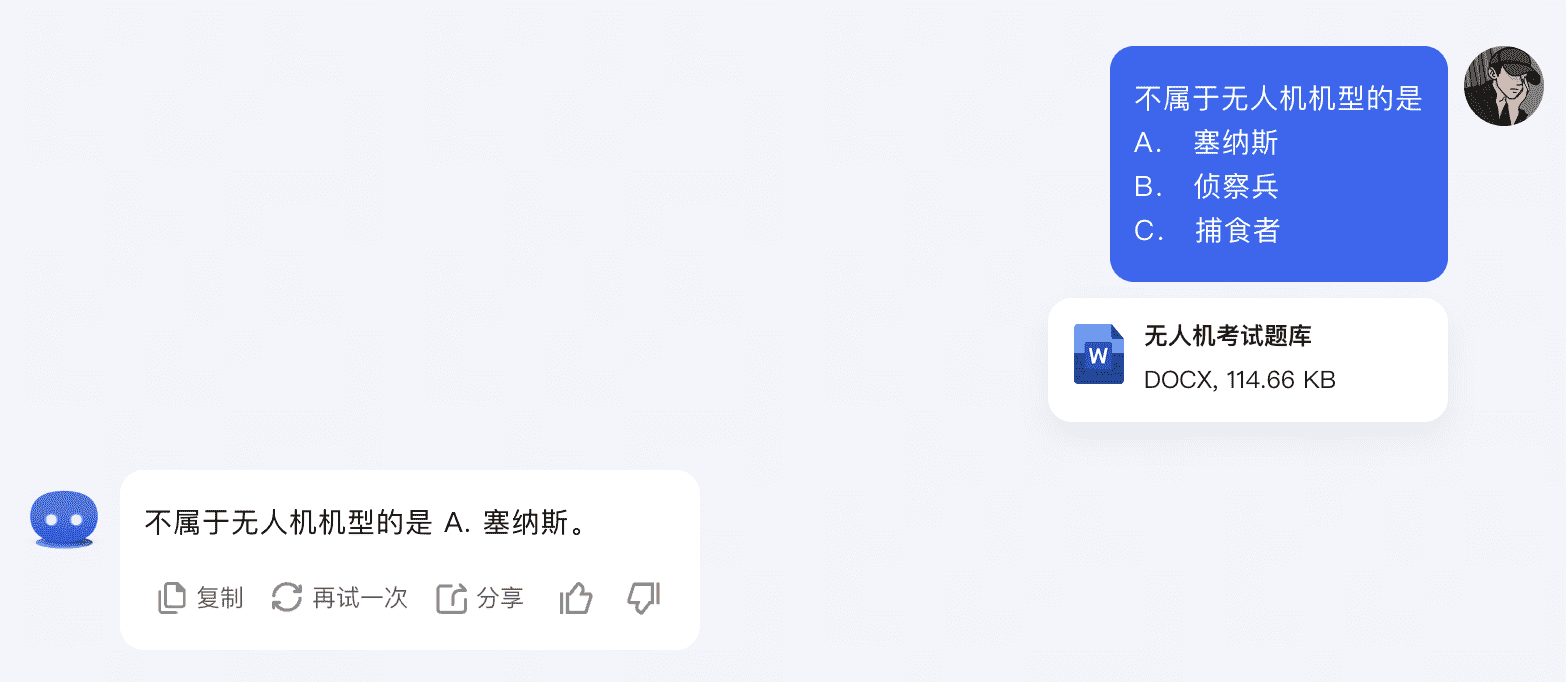Open the user's profile avatar

(x=1503, y=86)
